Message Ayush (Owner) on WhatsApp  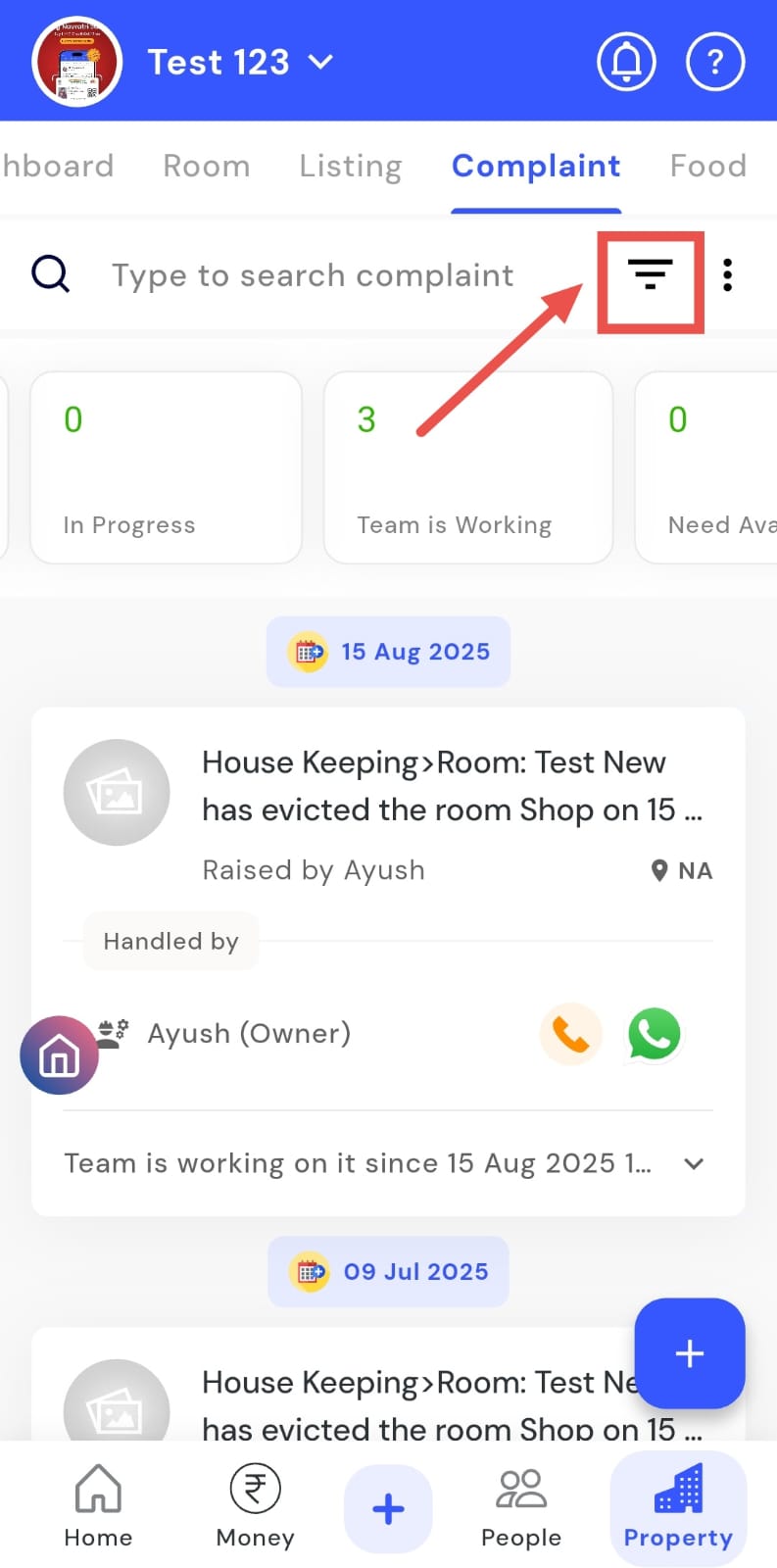tap(654, 1034)
